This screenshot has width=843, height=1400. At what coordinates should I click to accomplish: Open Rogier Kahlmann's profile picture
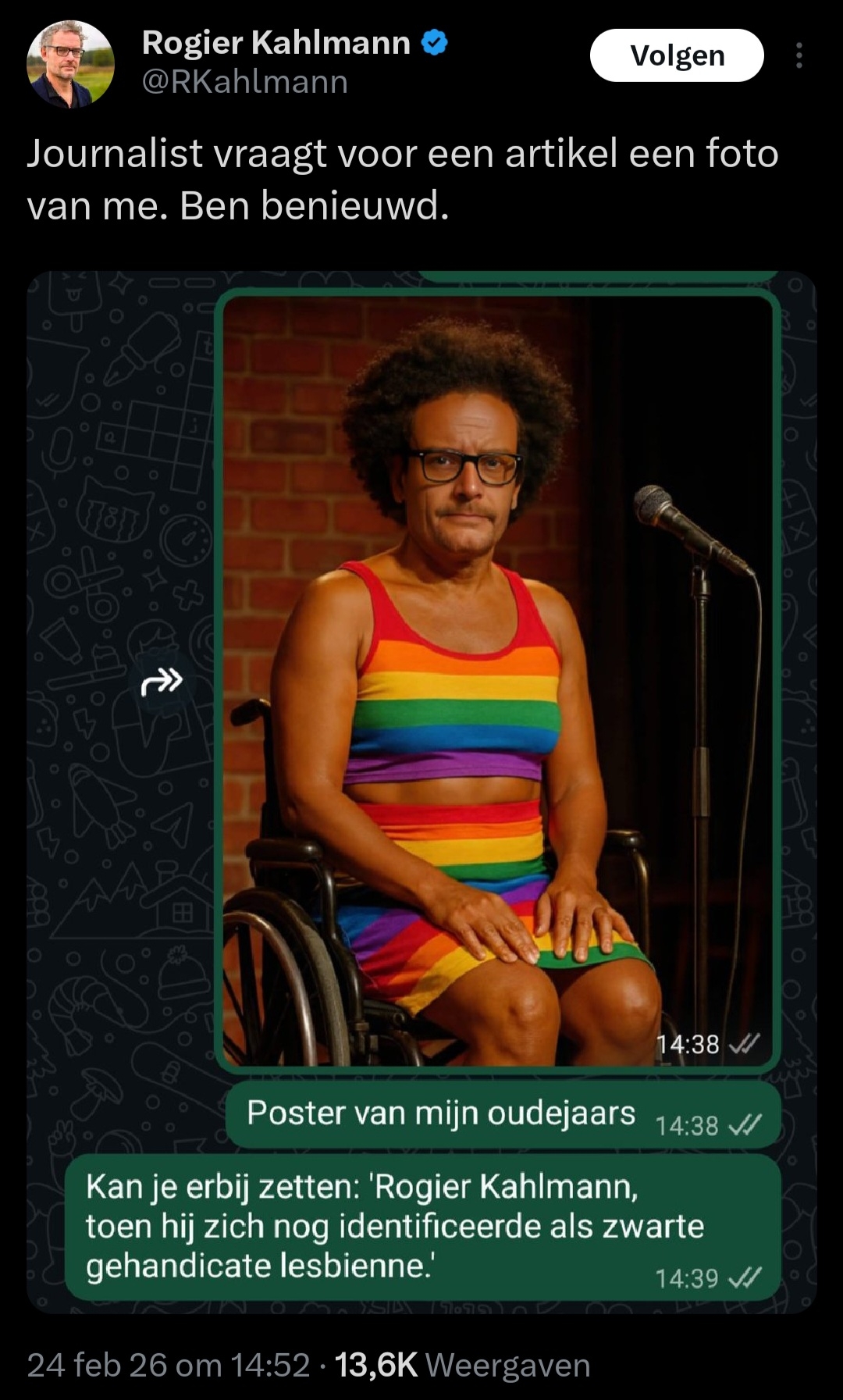(70, 63)
